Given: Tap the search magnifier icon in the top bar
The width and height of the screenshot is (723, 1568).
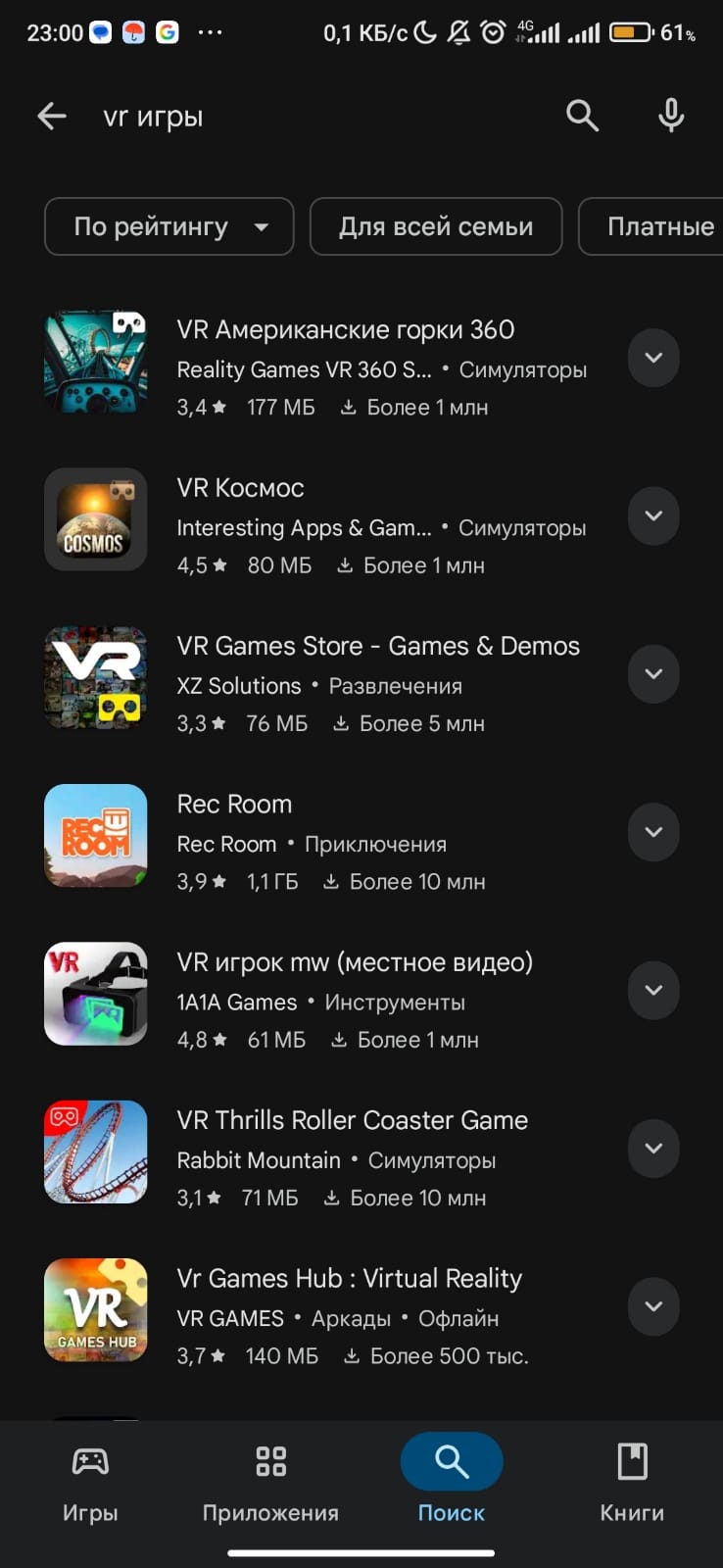Looking at the screenshot, I should 582,116.
